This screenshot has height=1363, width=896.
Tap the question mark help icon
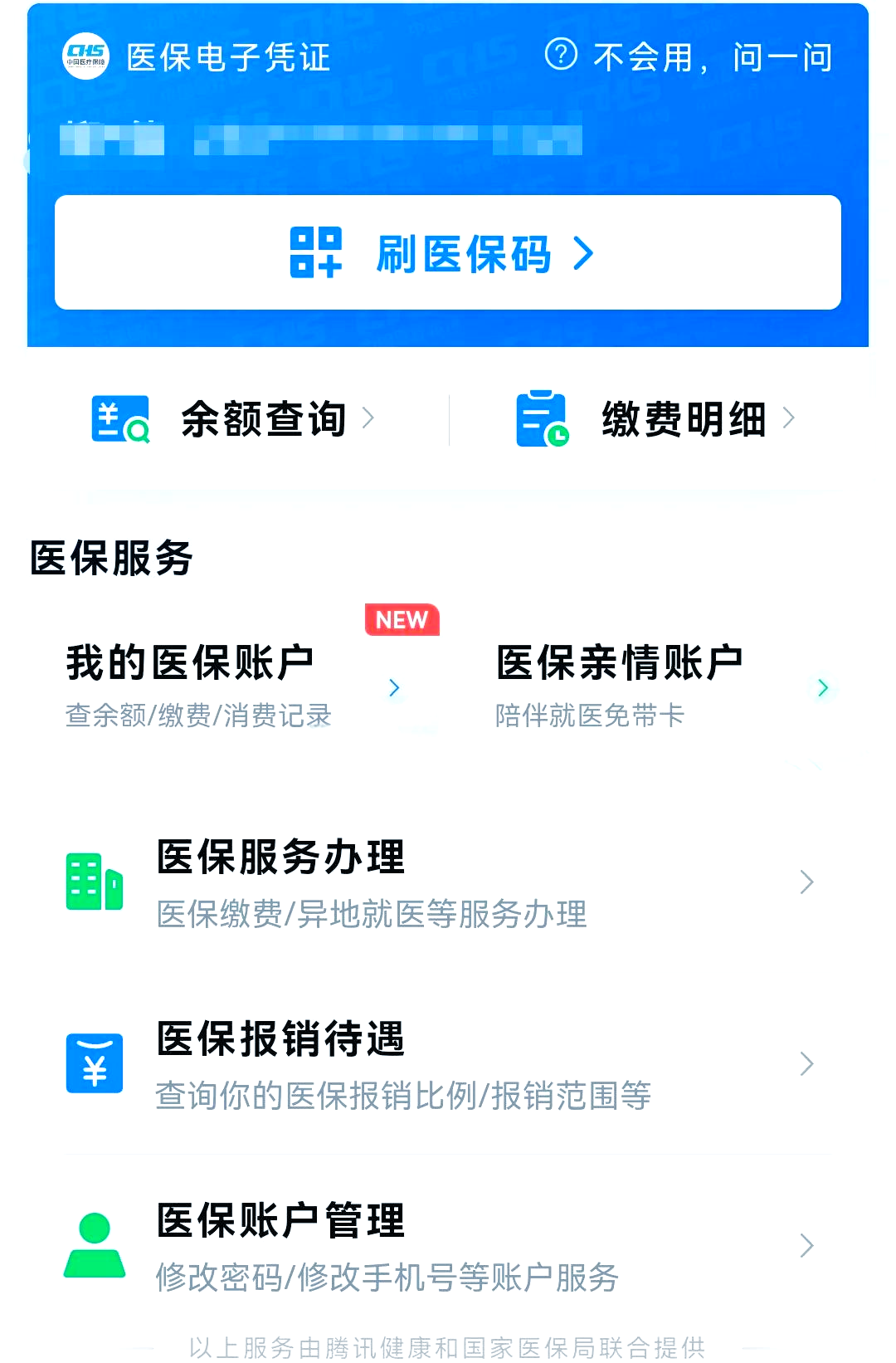pyautogui.click(x=561, y=56)
